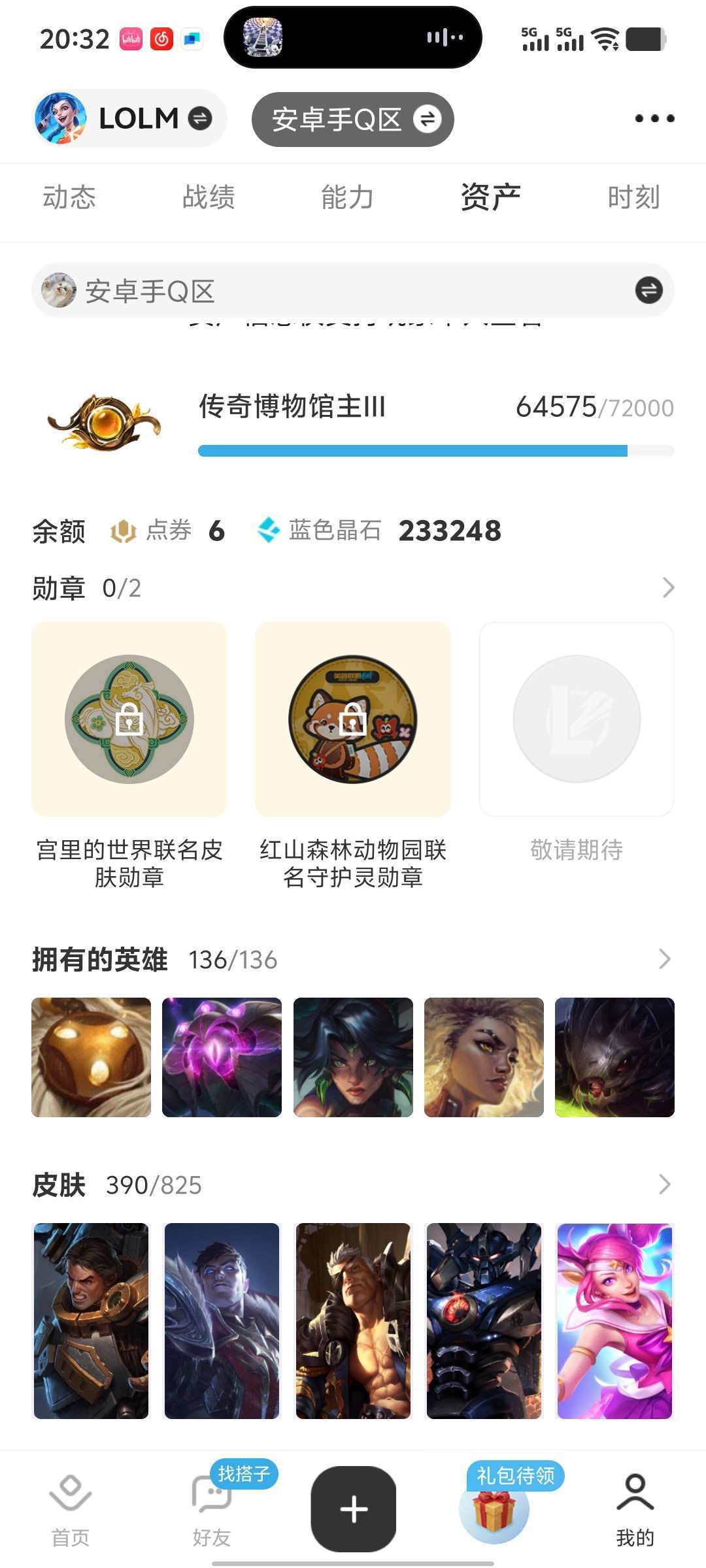The height and width of the screenshot is (1568, 706).
Task: Click the 传奇博物馆主III progress bar
Action: click(435, 450)
